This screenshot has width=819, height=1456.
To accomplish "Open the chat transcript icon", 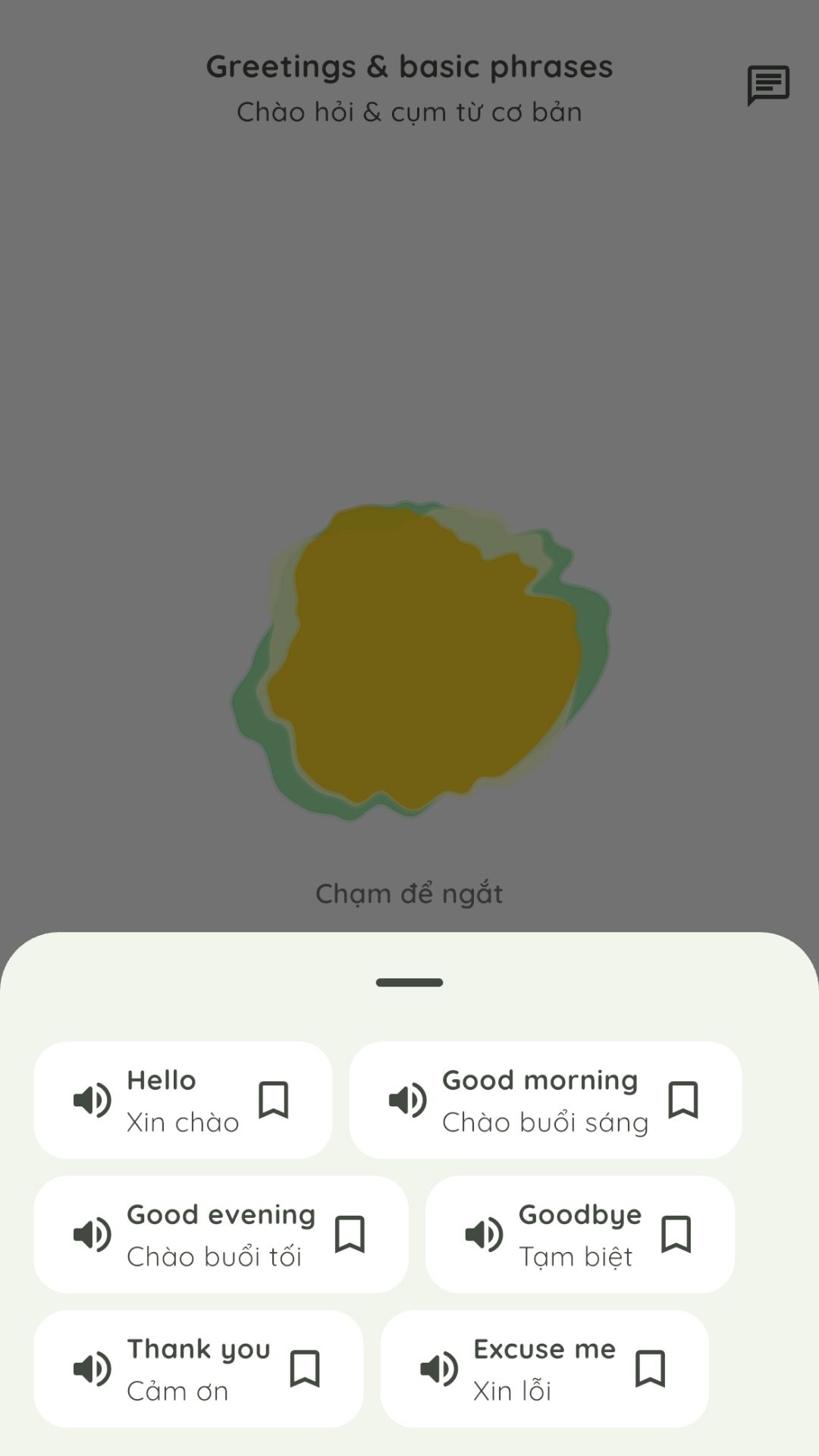I will click(x=768, y=85).
